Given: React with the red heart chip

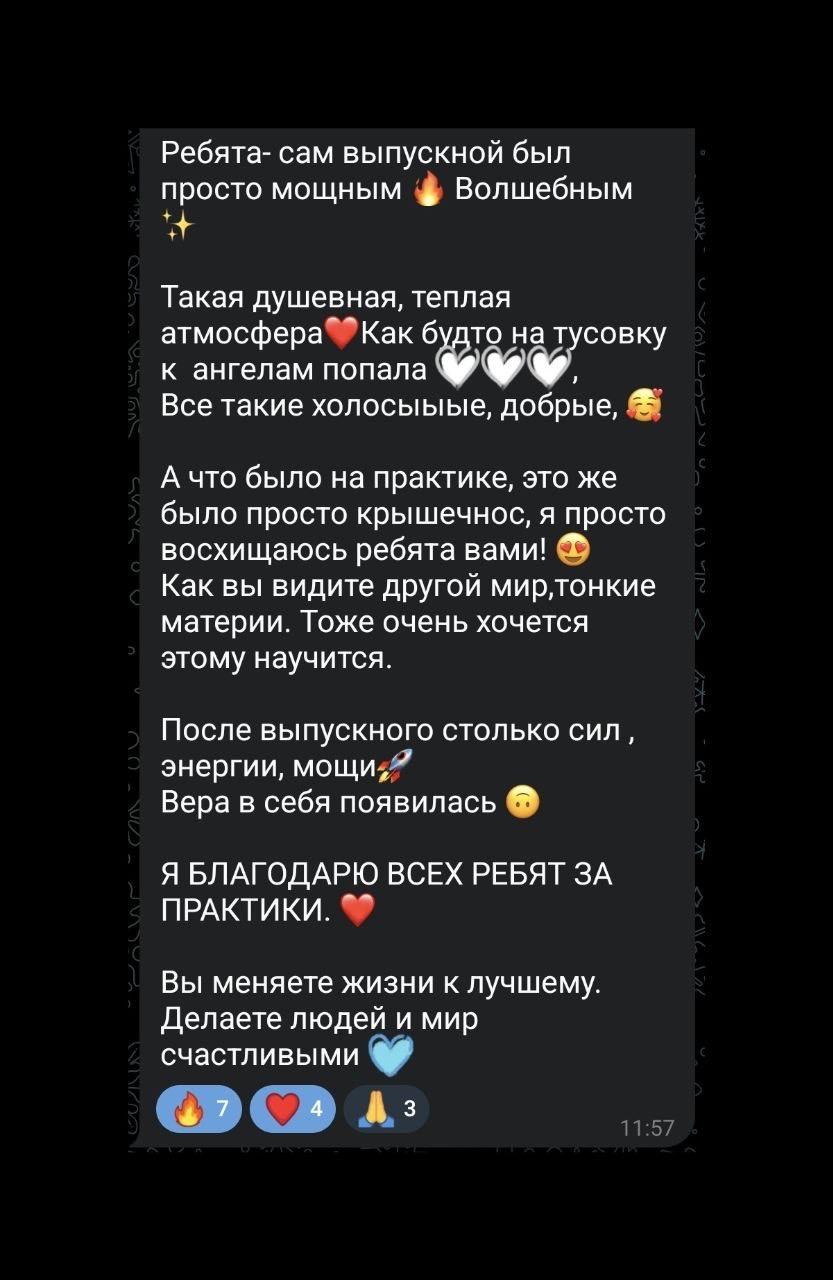Looking at the screenshot, I should 292,1108.
